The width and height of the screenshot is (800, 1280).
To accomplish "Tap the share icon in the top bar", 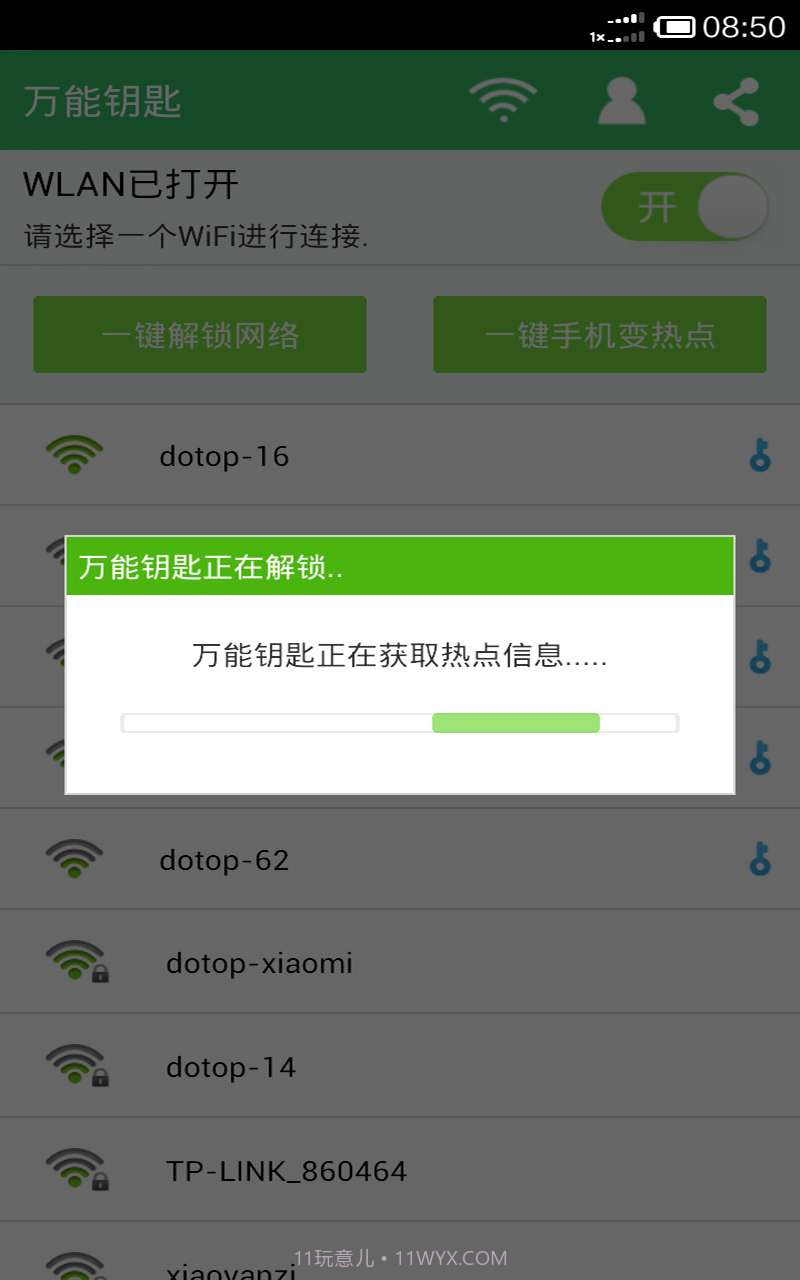I will 736,100.
